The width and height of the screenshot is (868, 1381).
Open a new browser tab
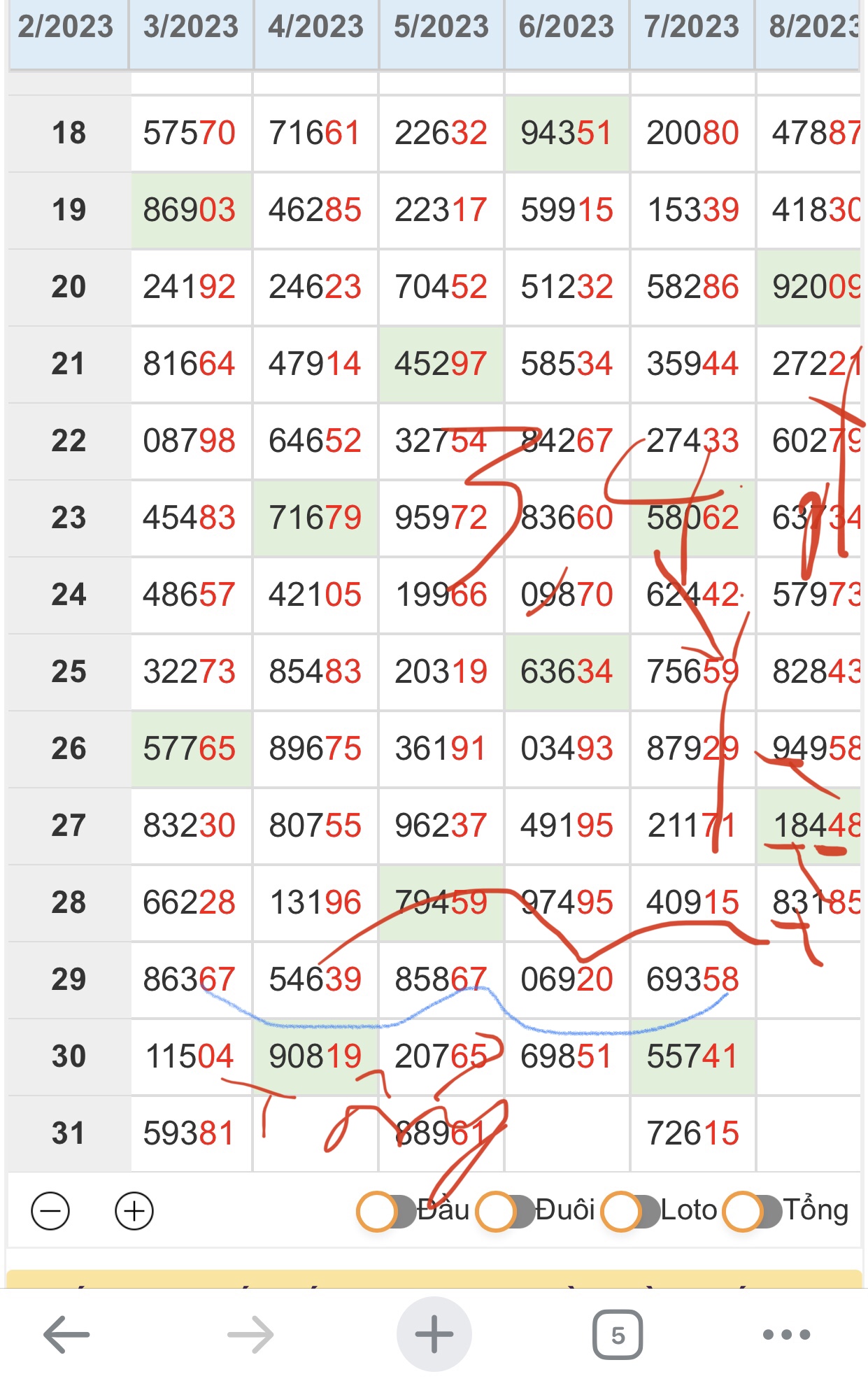(434, 1334)
